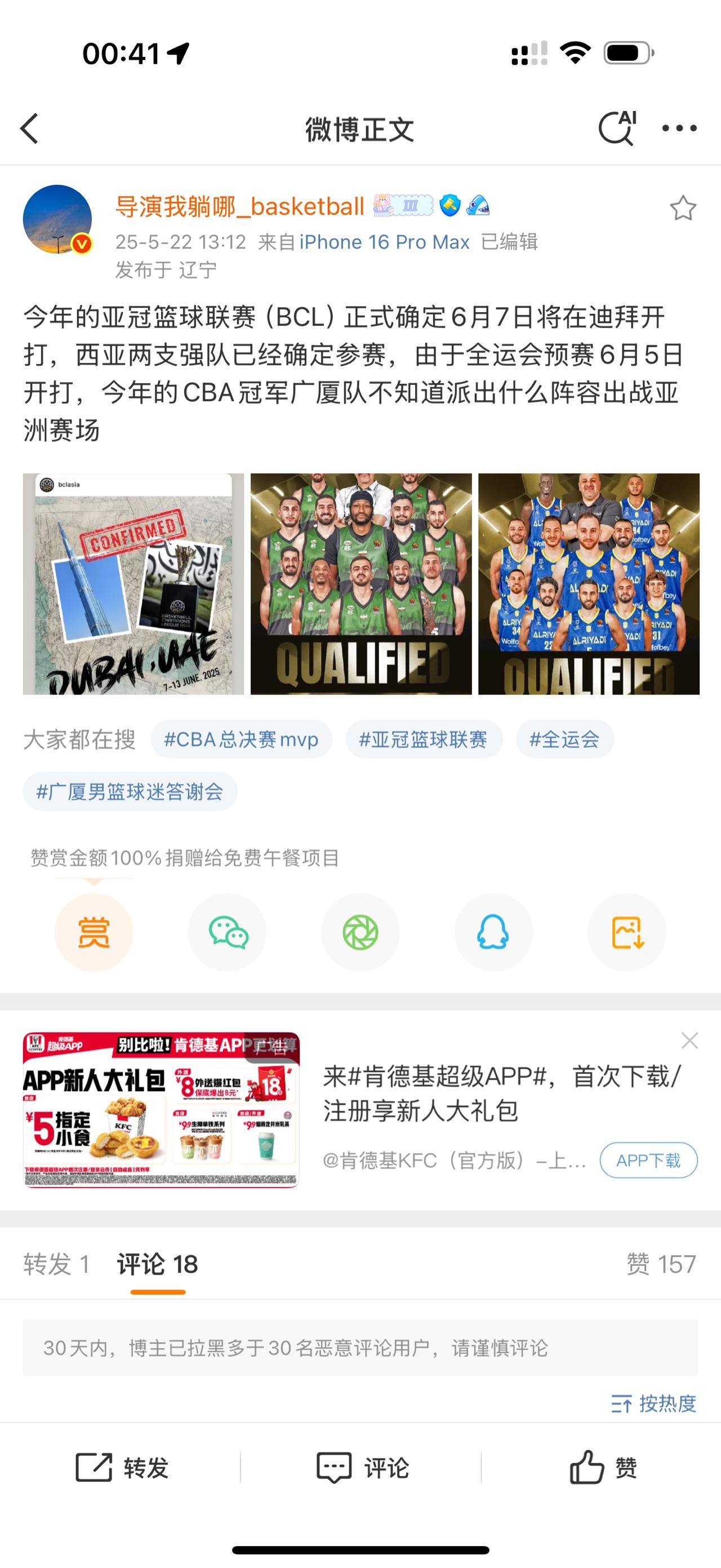The image size is (721, 1568).
Task: Switch to the 转发 1 tab
Action: click(56, 1264)
